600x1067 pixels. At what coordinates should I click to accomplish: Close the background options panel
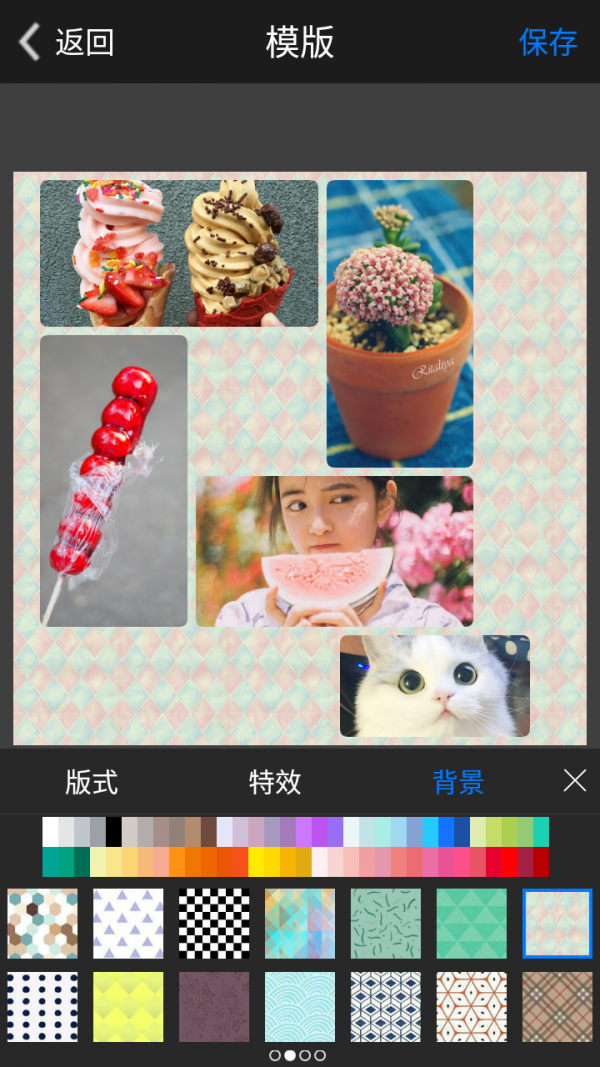click(x=575, y=781)
